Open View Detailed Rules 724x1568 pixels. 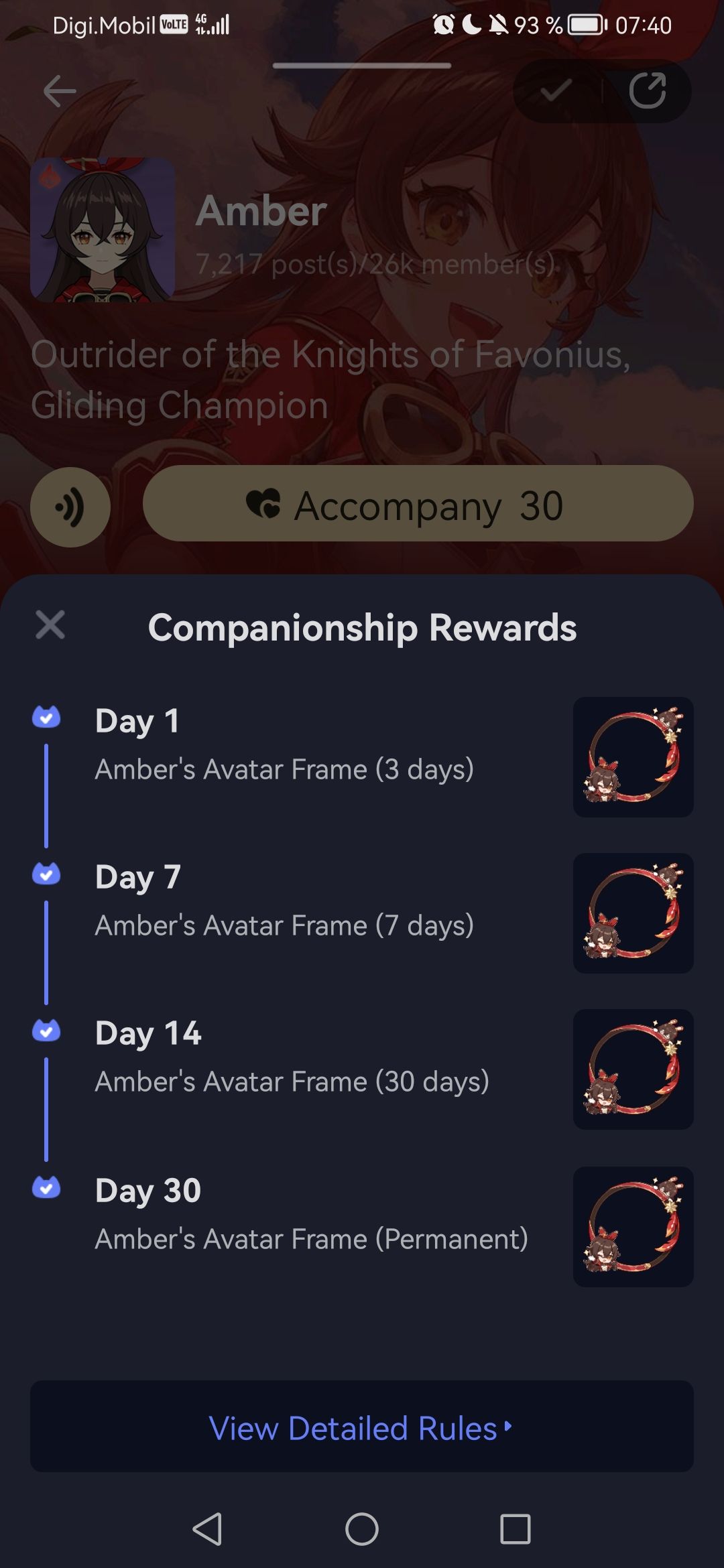click(x=361, y=1427)
